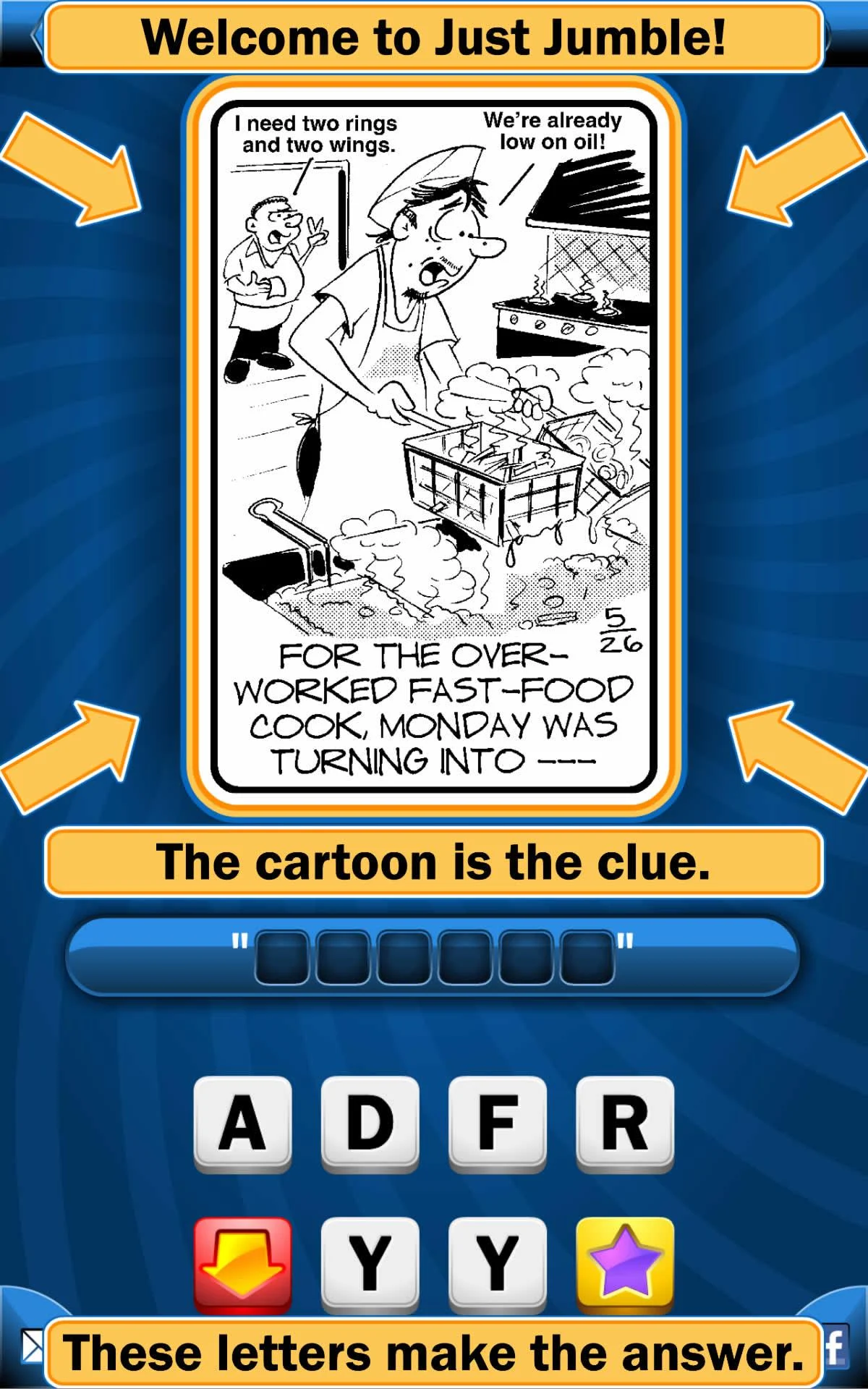Select the letter A tile
This screenshot has width=868, height=1389.
(242, 1123)
